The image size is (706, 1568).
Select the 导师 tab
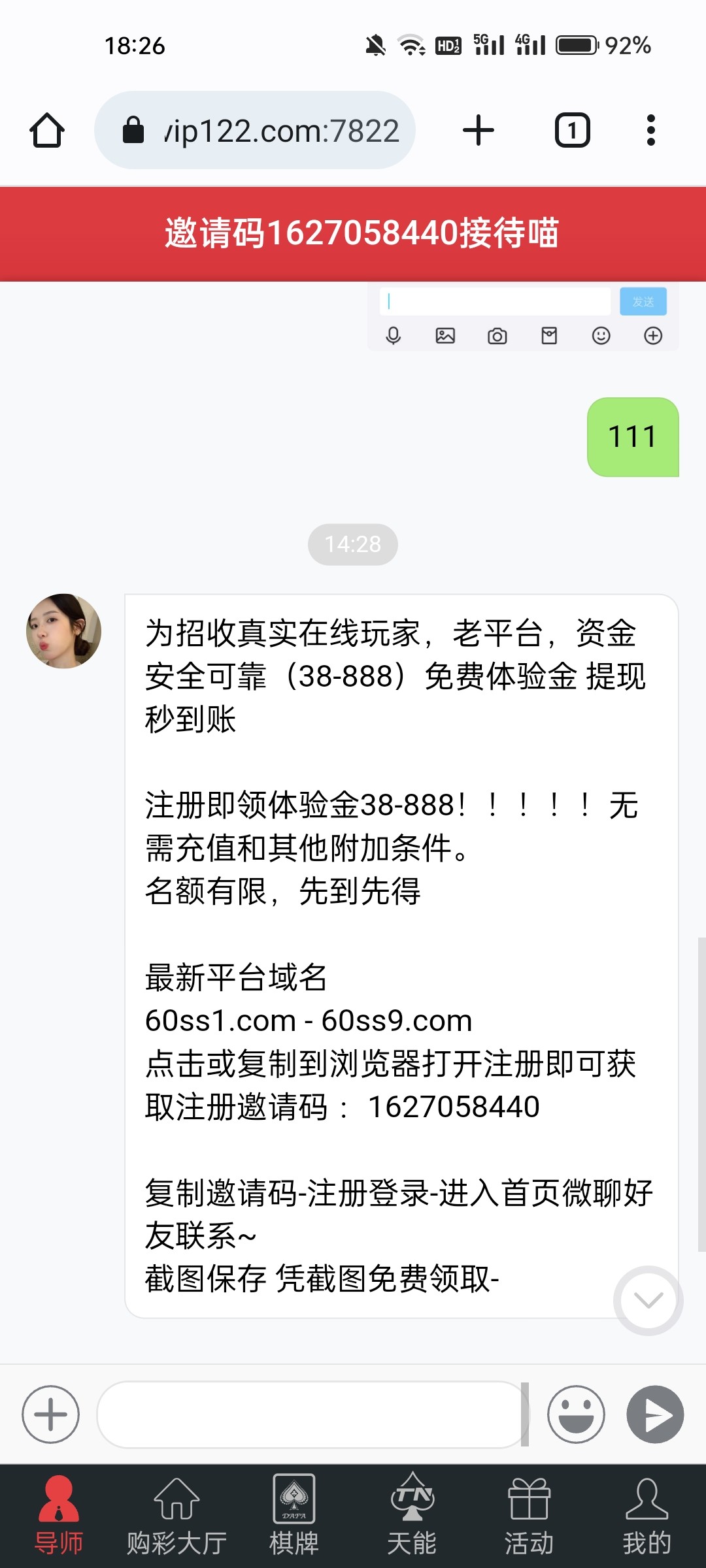[x=59, y=1516]
